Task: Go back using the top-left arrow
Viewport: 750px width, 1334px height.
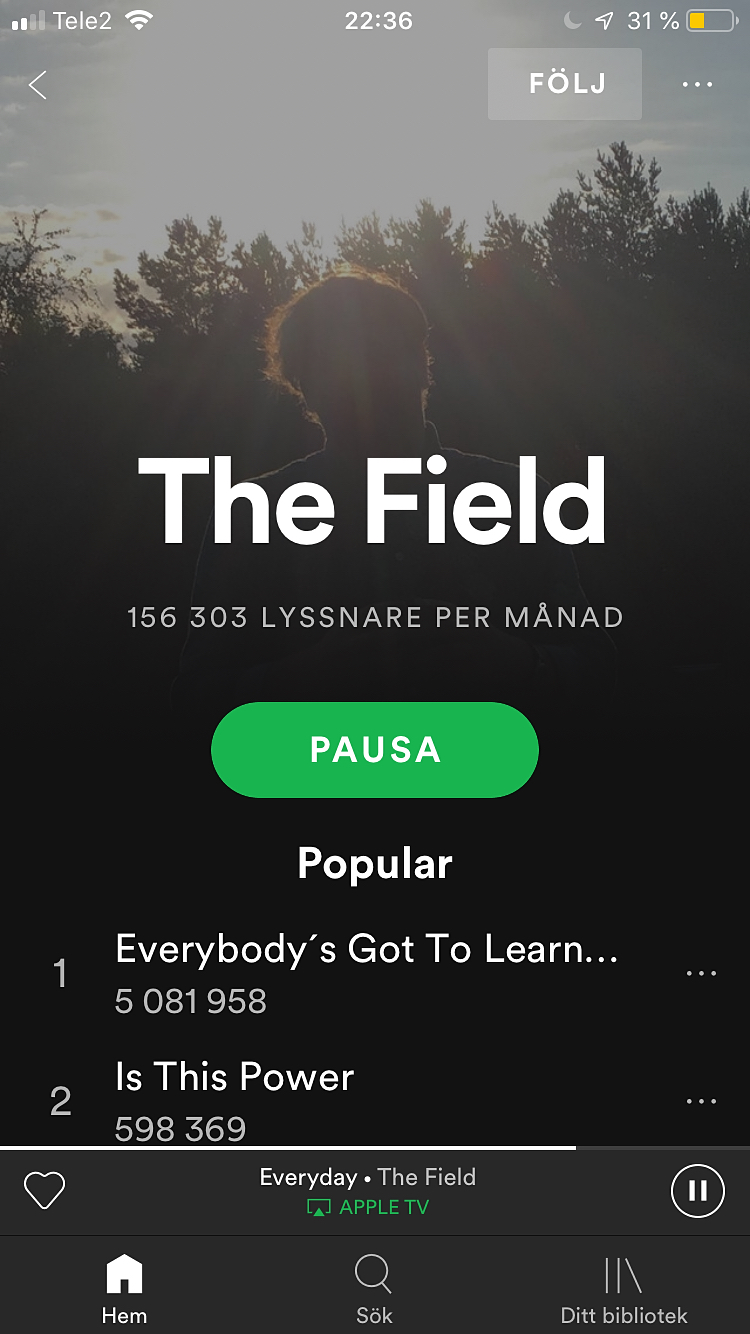Action: tap(38, 85)
